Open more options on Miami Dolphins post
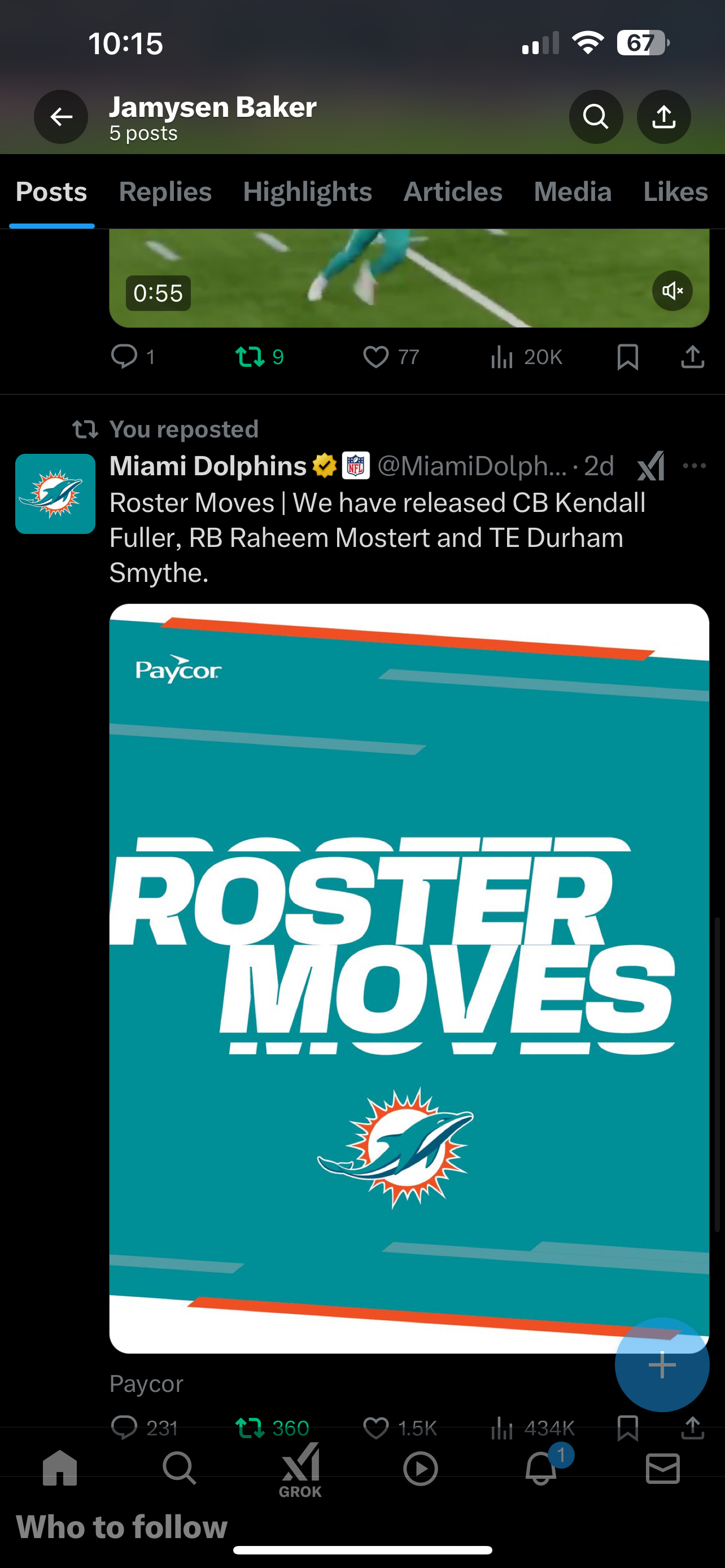Image resolution: width=725 pixels, height=1568 pixels. 694,466
